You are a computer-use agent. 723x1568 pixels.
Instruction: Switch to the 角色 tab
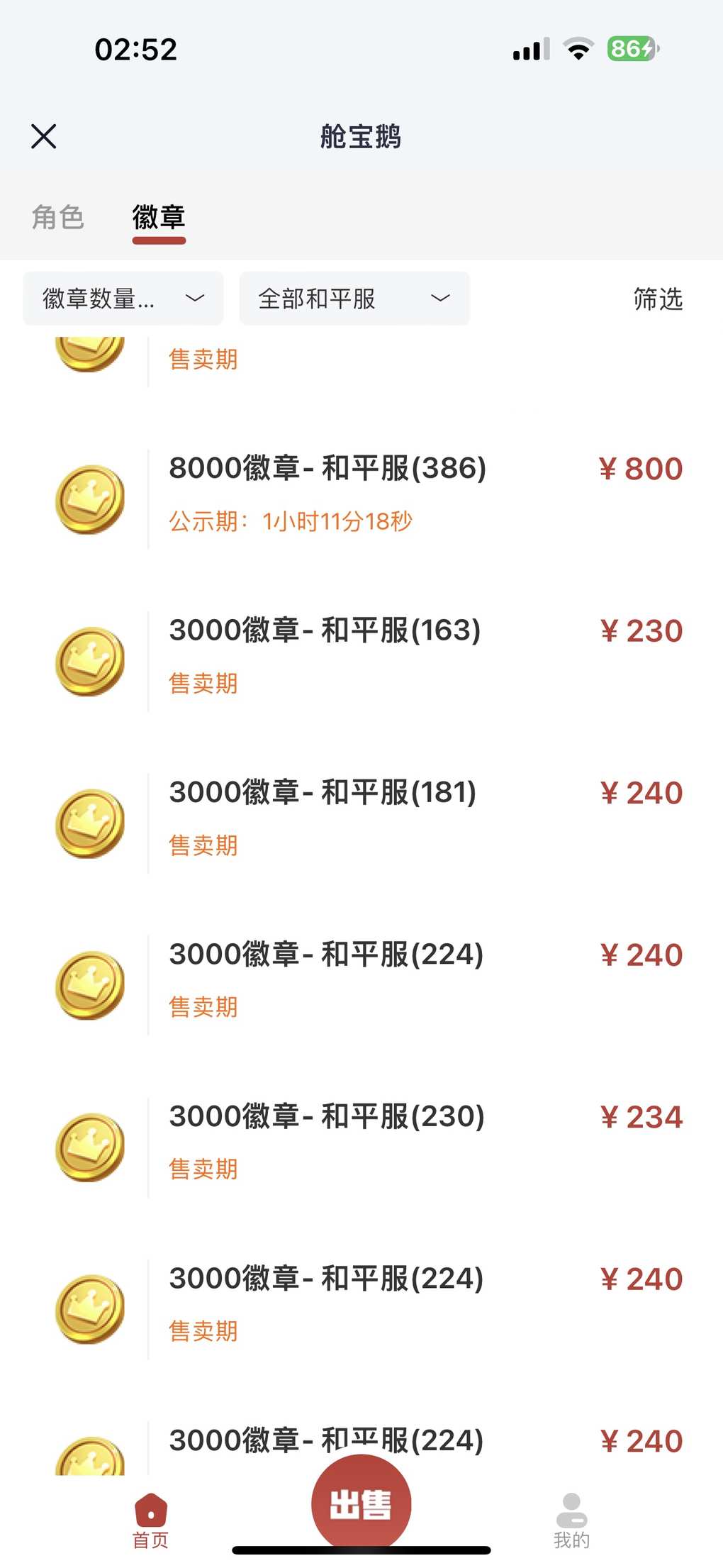58,217
